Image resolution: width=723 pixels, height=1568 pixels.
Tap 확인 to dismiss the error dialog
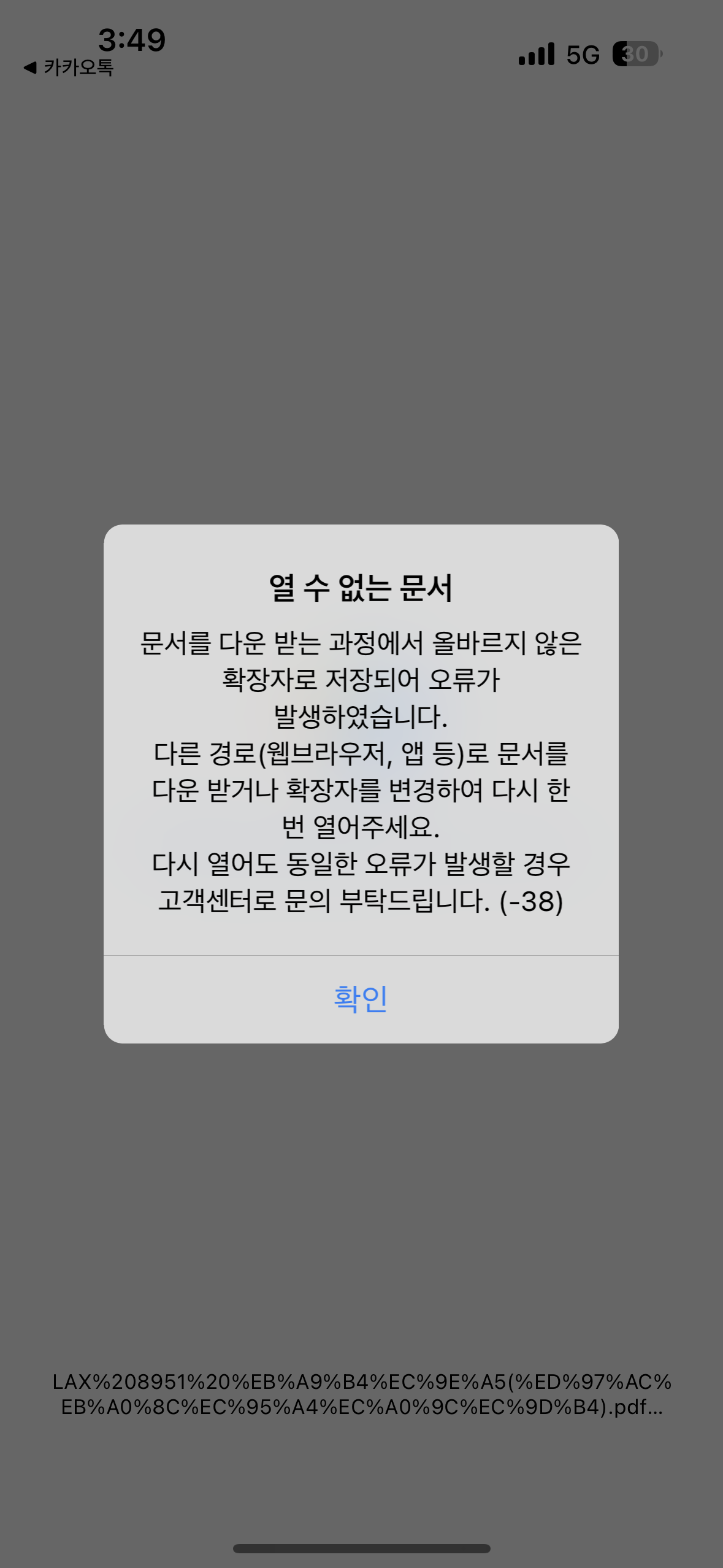[x=361, y=999]
